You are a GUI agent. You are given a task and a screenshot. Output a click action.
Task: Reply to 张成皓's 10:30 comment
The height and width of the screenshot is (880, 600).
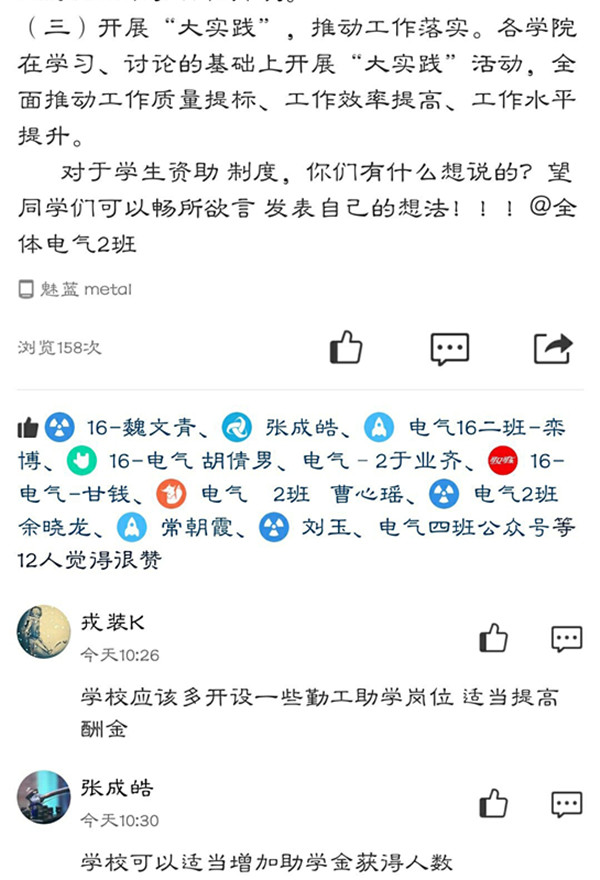point(566,802)
